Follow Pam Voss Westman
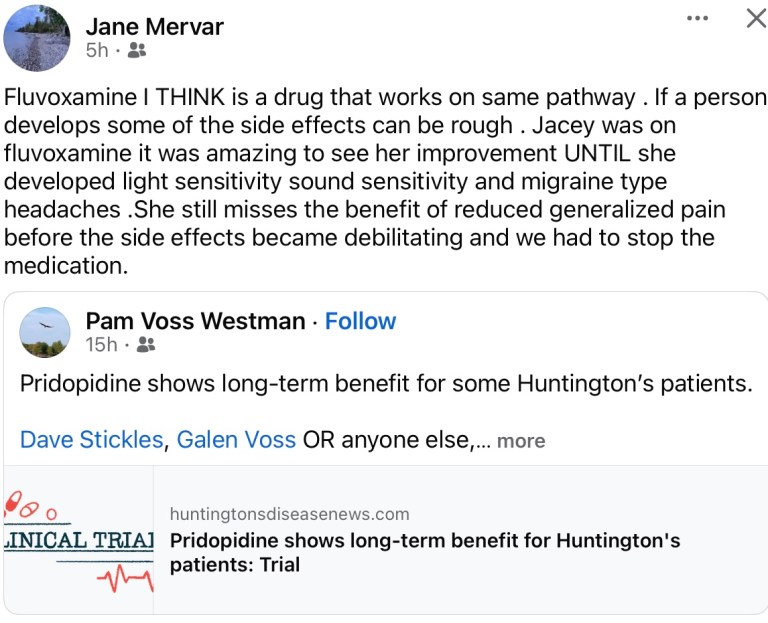This screenshot has height=623, width=768. [360, 321]
